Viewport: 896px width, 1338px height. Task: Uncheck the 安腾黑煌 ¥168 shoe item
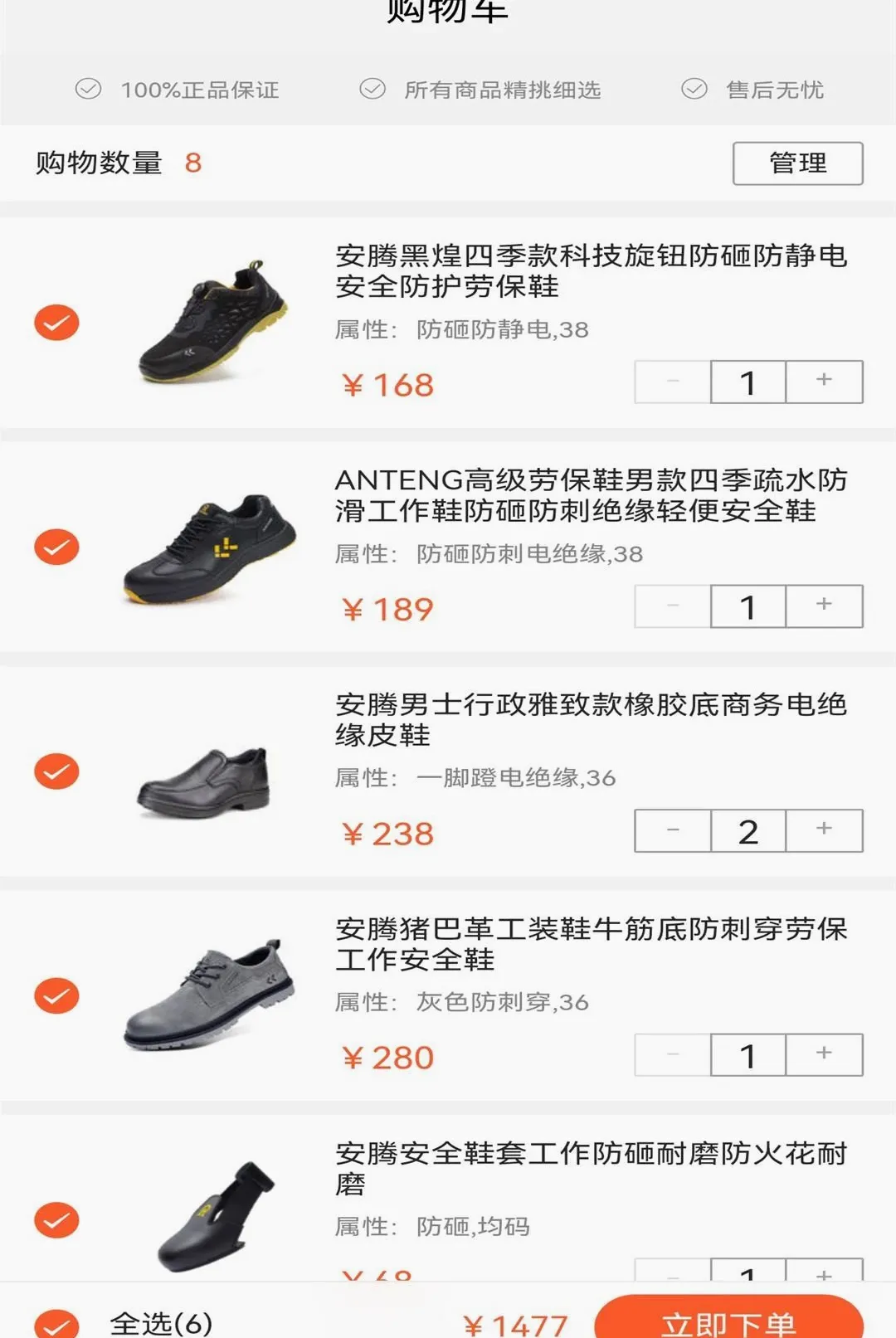[x=56, y=323]
